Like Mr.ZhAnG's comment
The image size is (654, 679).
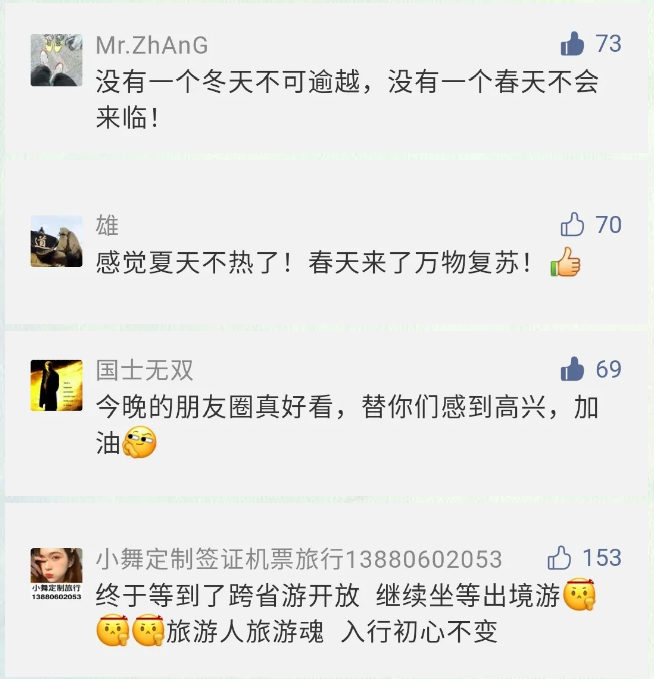coord(573,44)
